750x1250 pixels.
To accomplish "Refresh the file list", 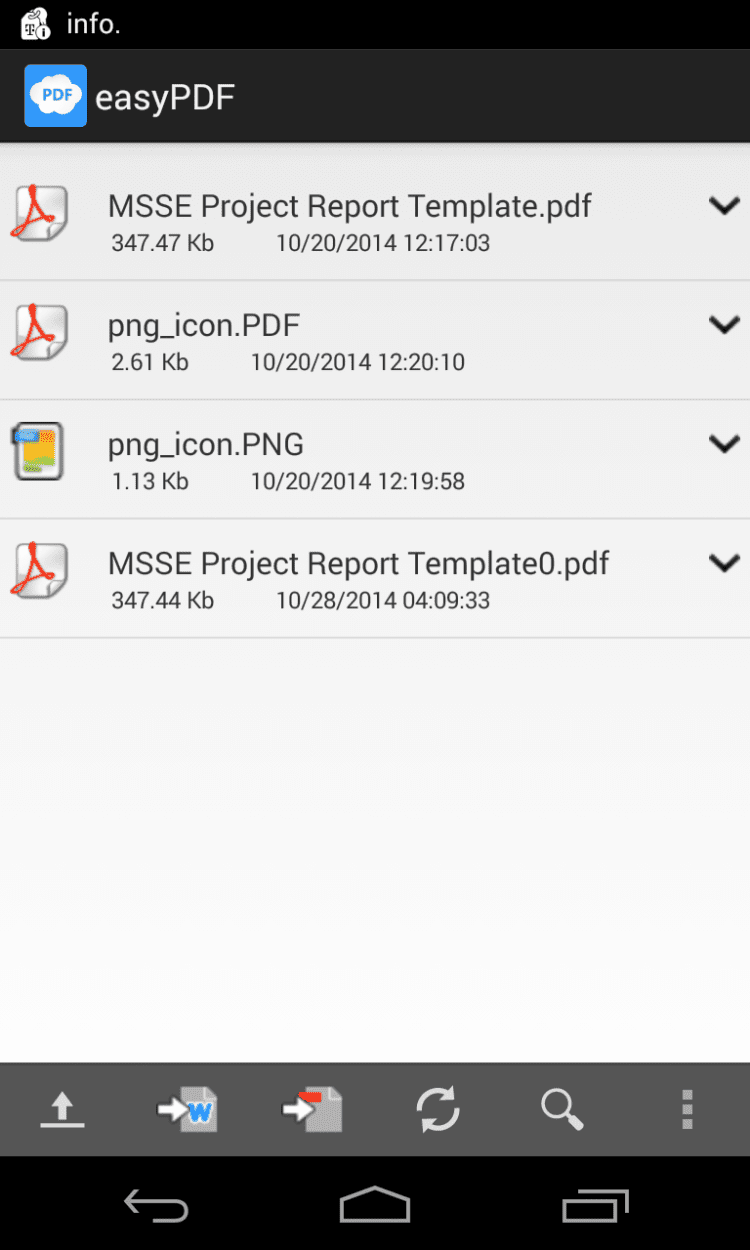I will tap(437, 1110).
